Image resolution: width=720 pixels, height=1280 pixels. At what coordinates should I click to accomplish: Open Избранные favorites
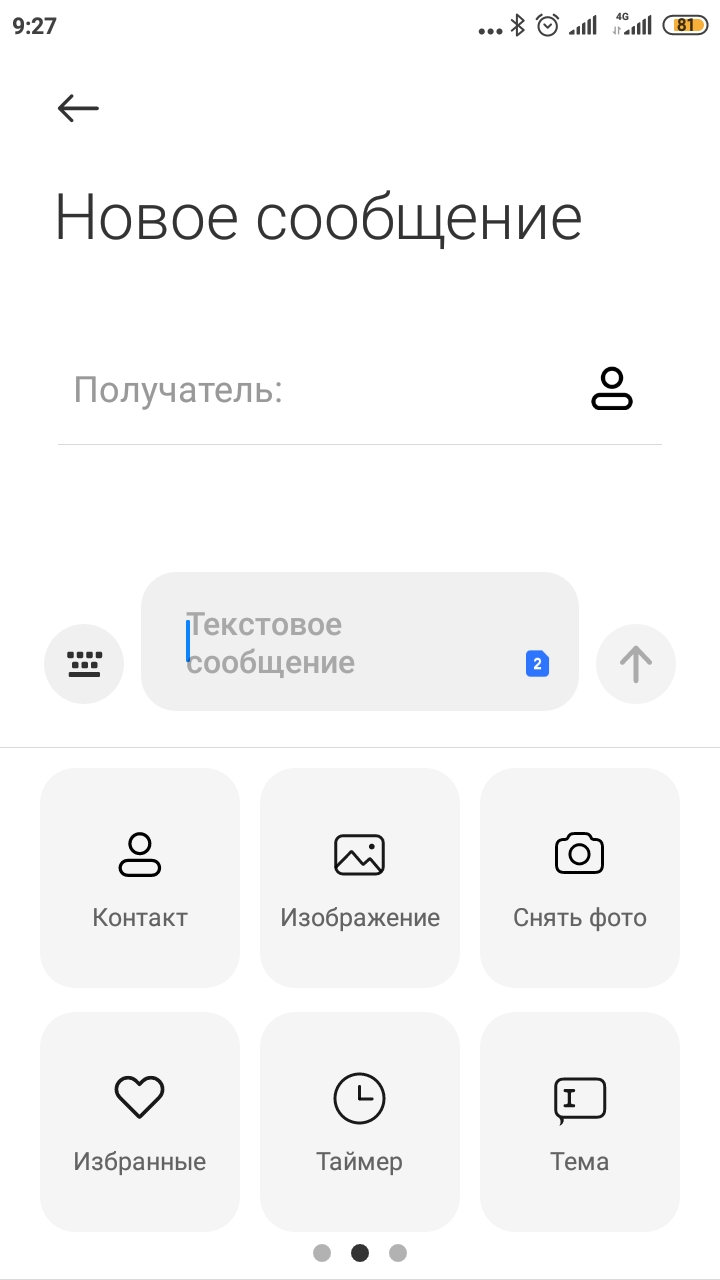pos(140,1121)
